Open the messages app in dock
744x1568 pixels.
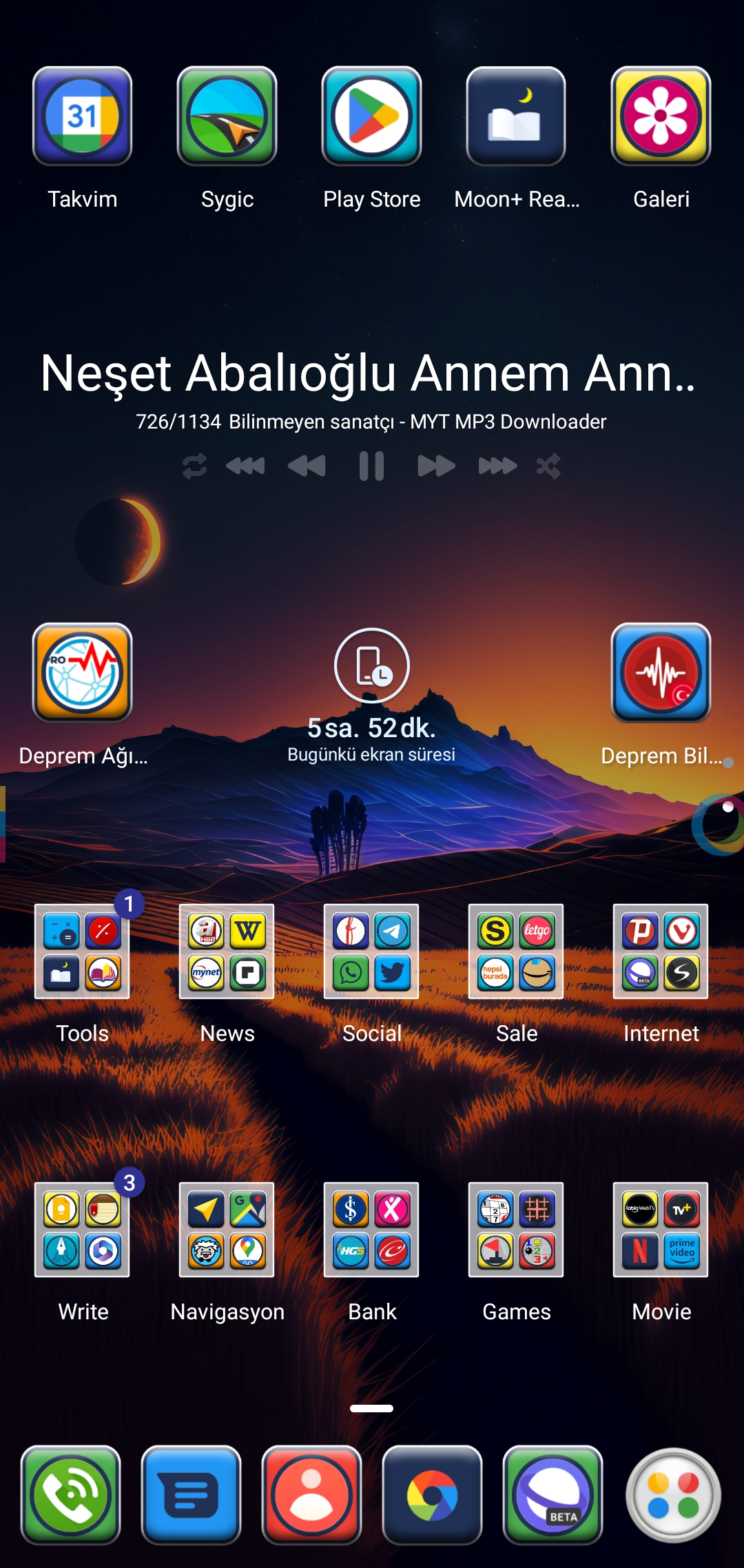(191, 1495)
